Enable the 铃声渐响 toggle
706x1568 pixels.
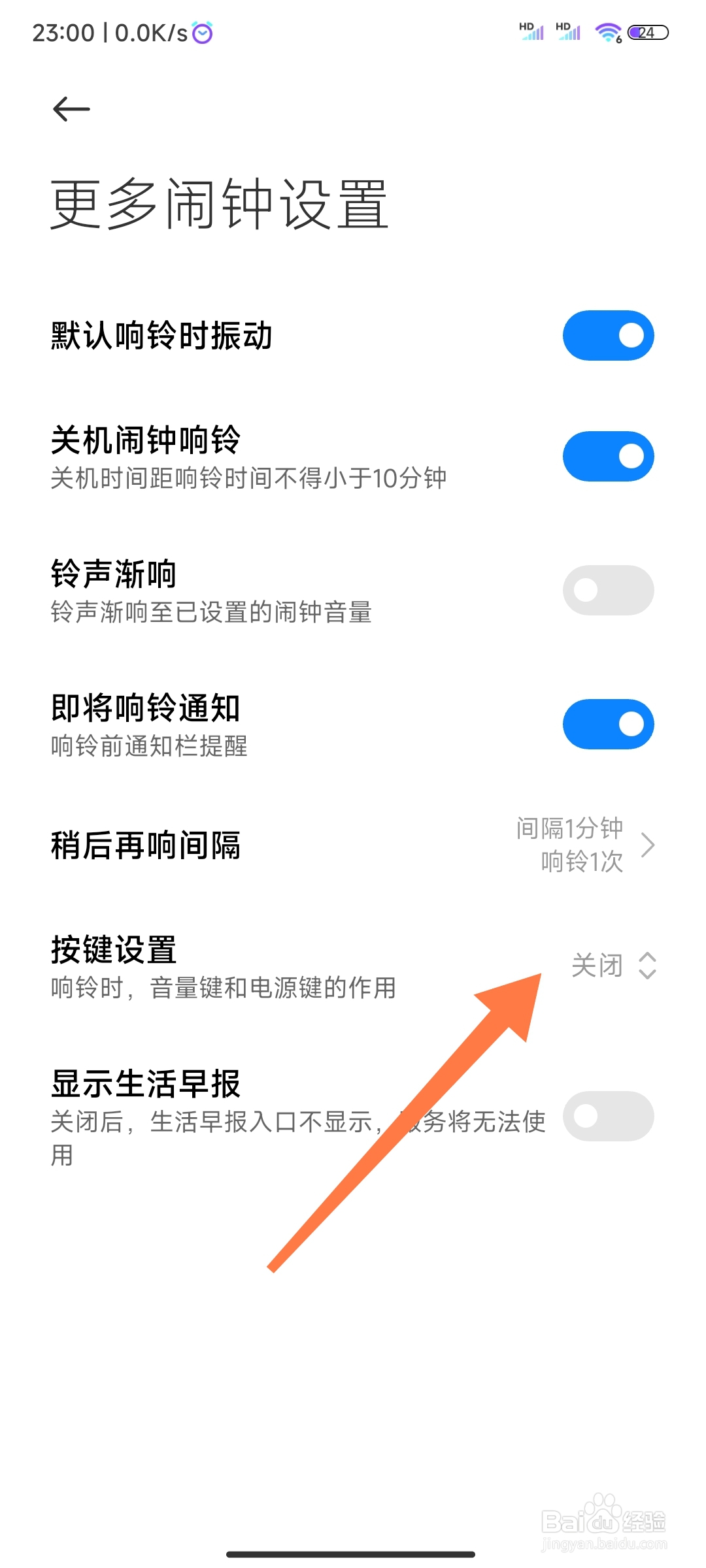pos(607,590)
